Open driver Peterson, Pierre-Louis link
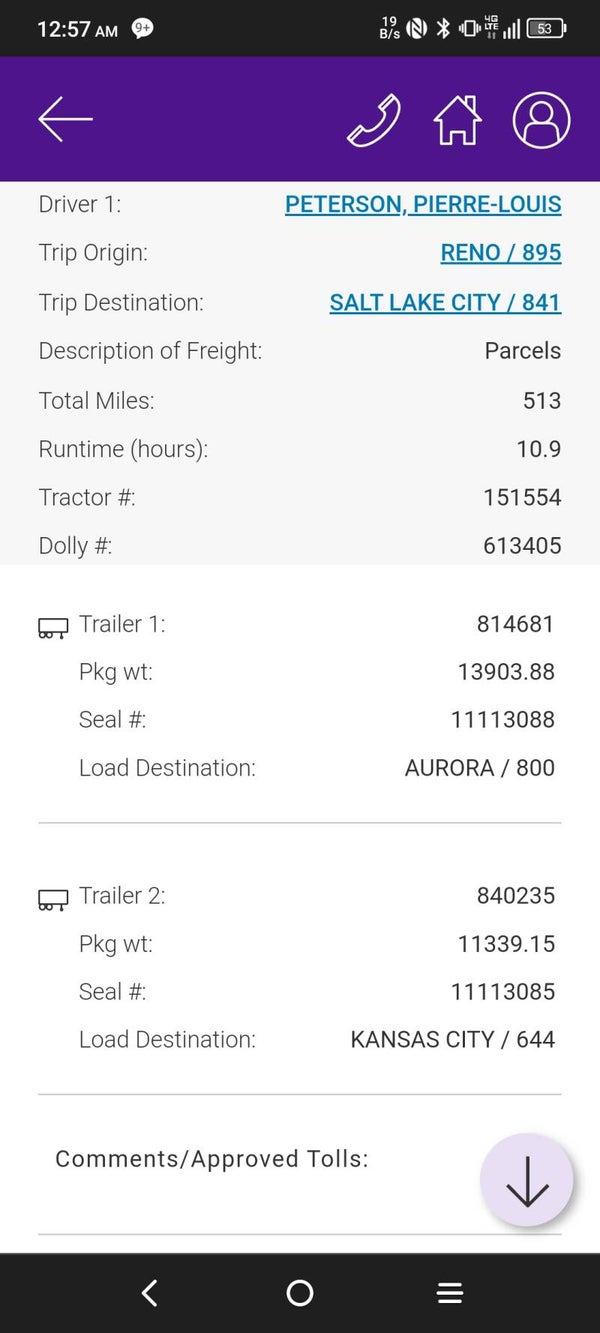Viewport: 600px width, 1333px height. click(423, 204)
